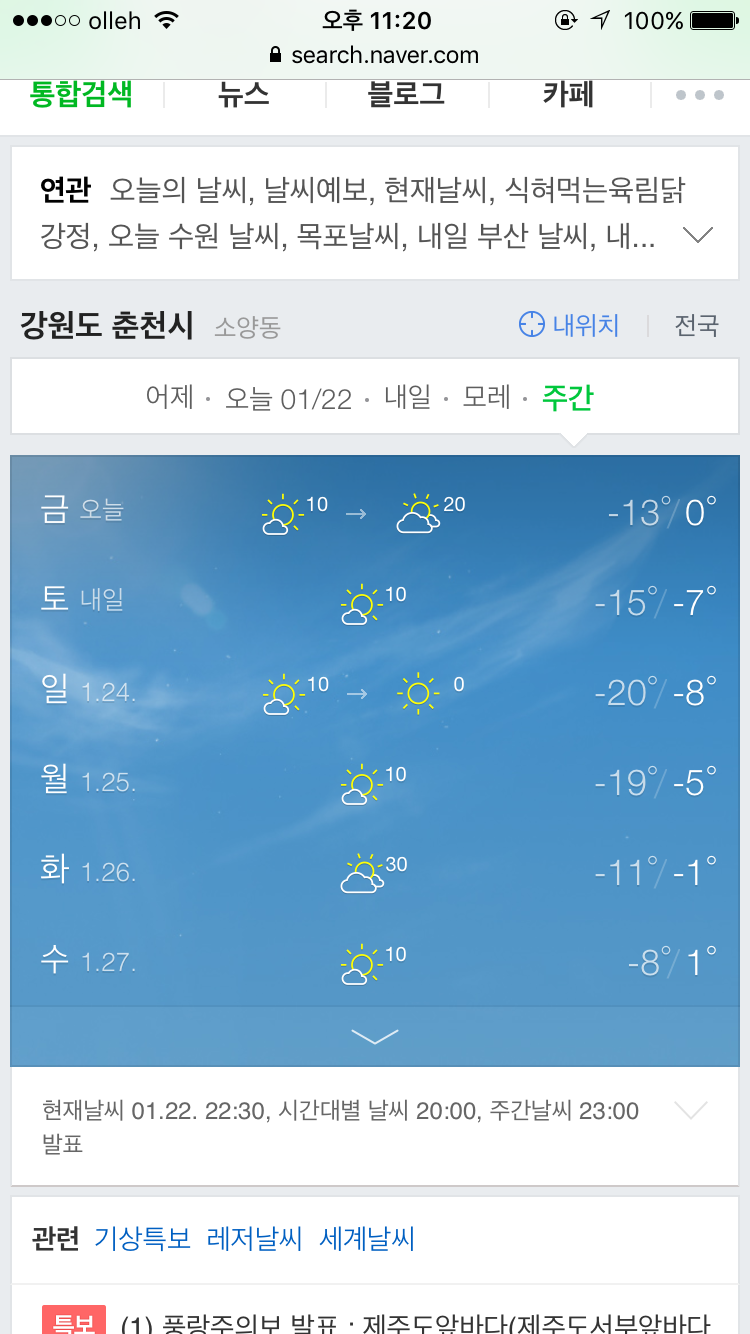Select the 통합검색 tab
Image resolution: width=750 pixels, height=1334 pixels.
tap(82, 94)
